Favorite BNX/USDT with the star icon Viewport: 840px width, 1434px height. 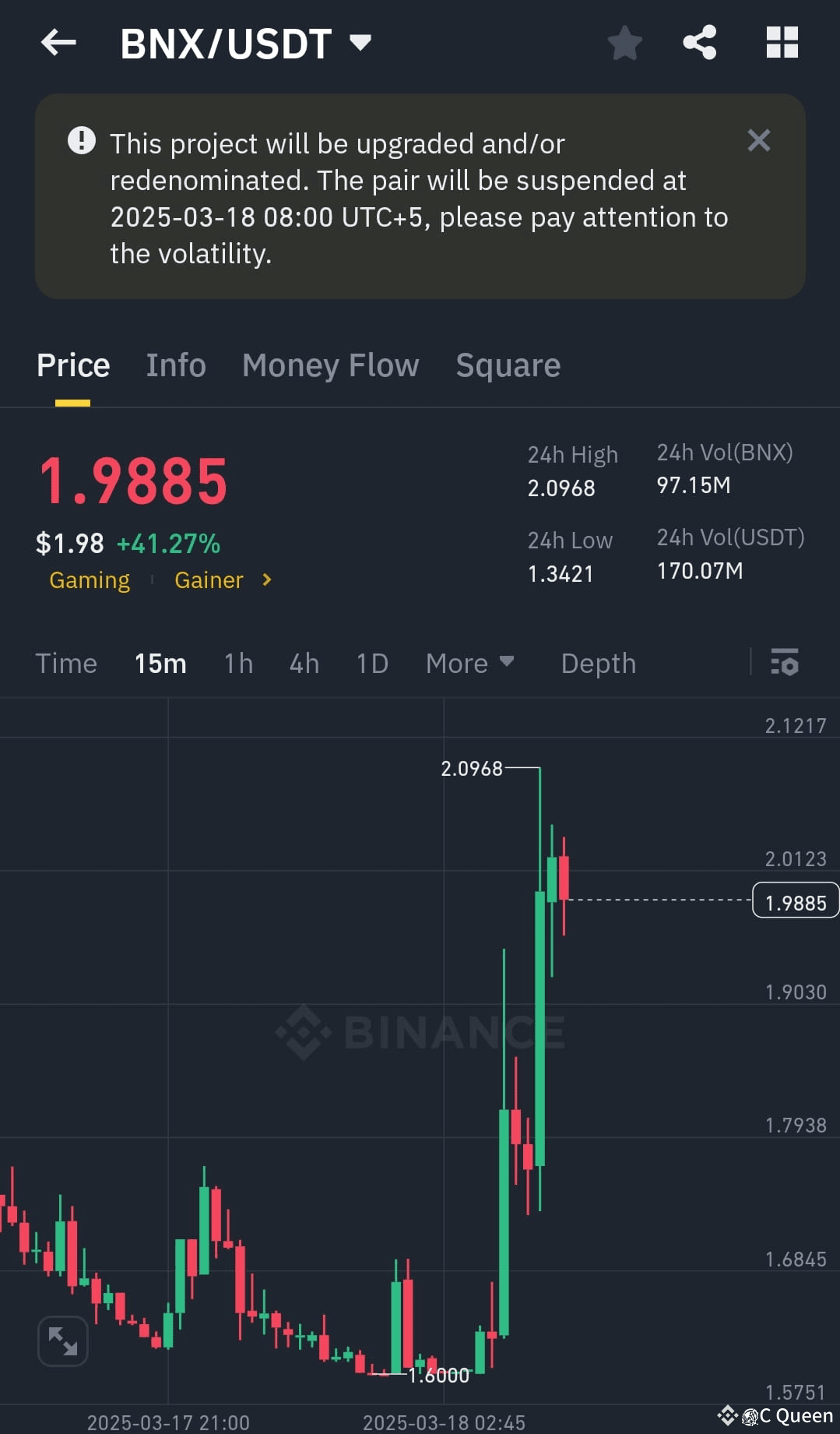tap(624, 43)
